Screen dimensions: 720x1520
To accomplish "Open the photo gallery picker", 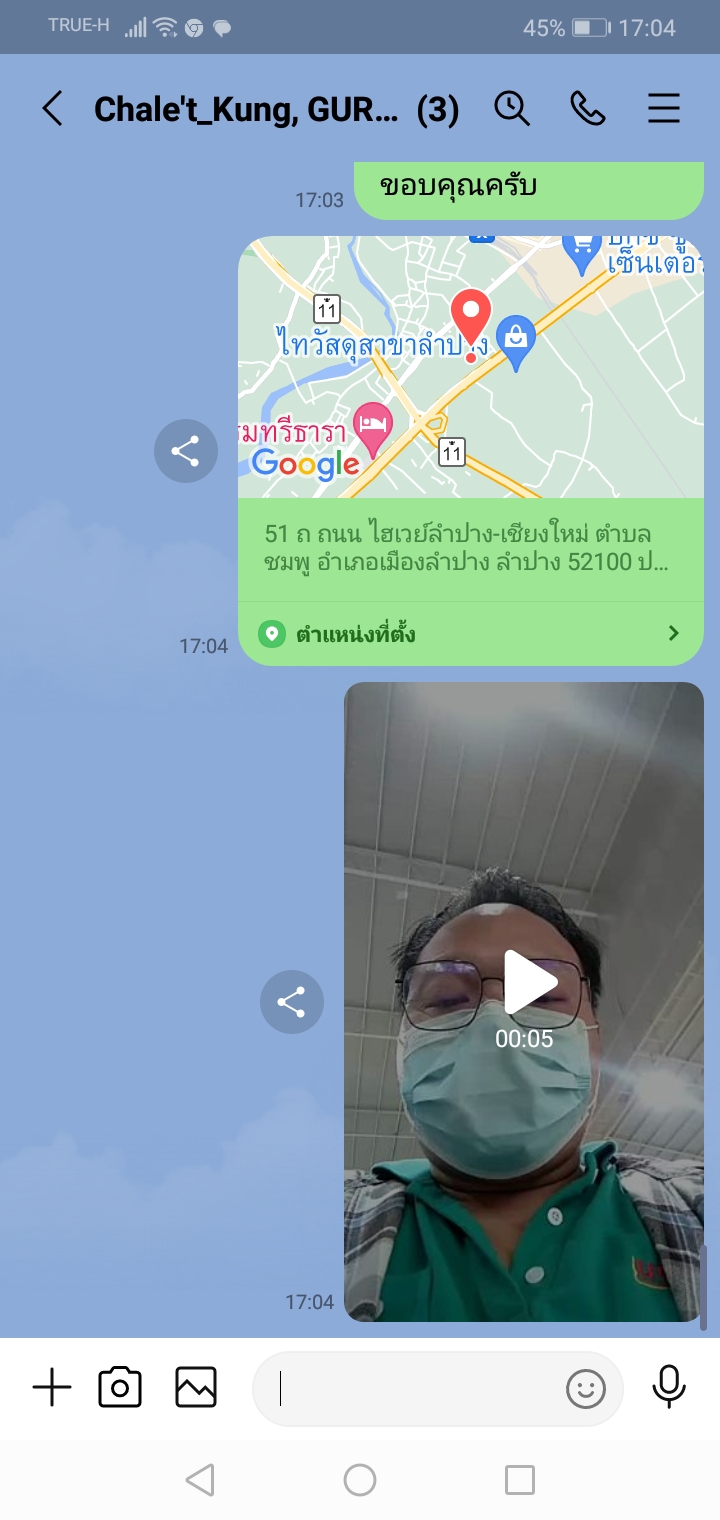I will [196, 1388].
